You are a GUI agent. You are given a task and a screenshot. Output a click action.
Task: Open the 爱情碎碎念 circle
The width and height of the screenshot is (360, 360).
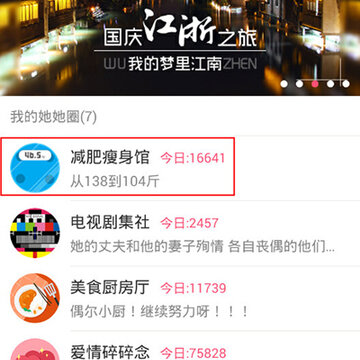pos(180,346)
